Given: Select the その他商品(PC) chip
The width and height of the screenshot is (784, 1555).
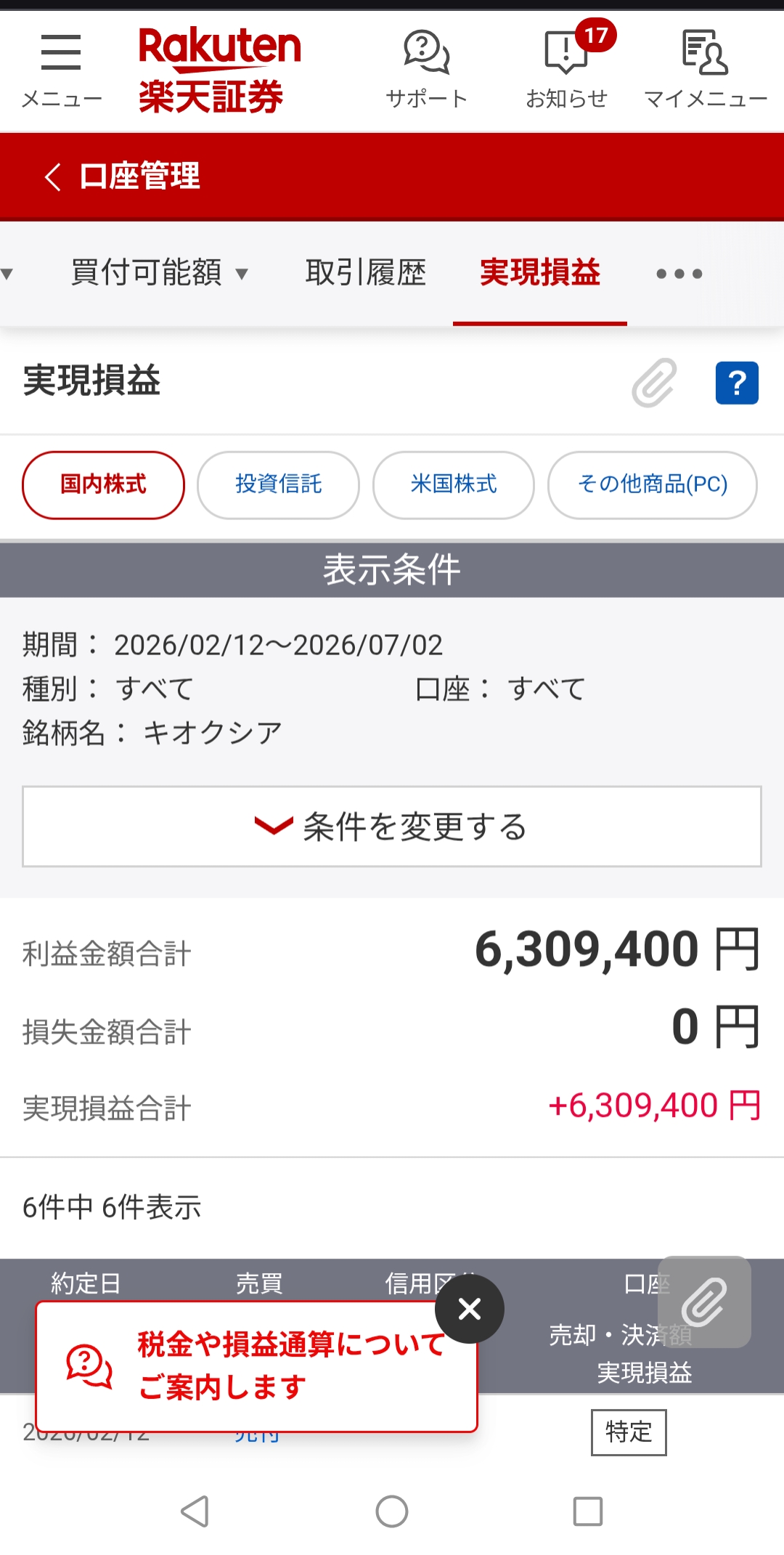Looking at the screenshot, I should 653,484.
